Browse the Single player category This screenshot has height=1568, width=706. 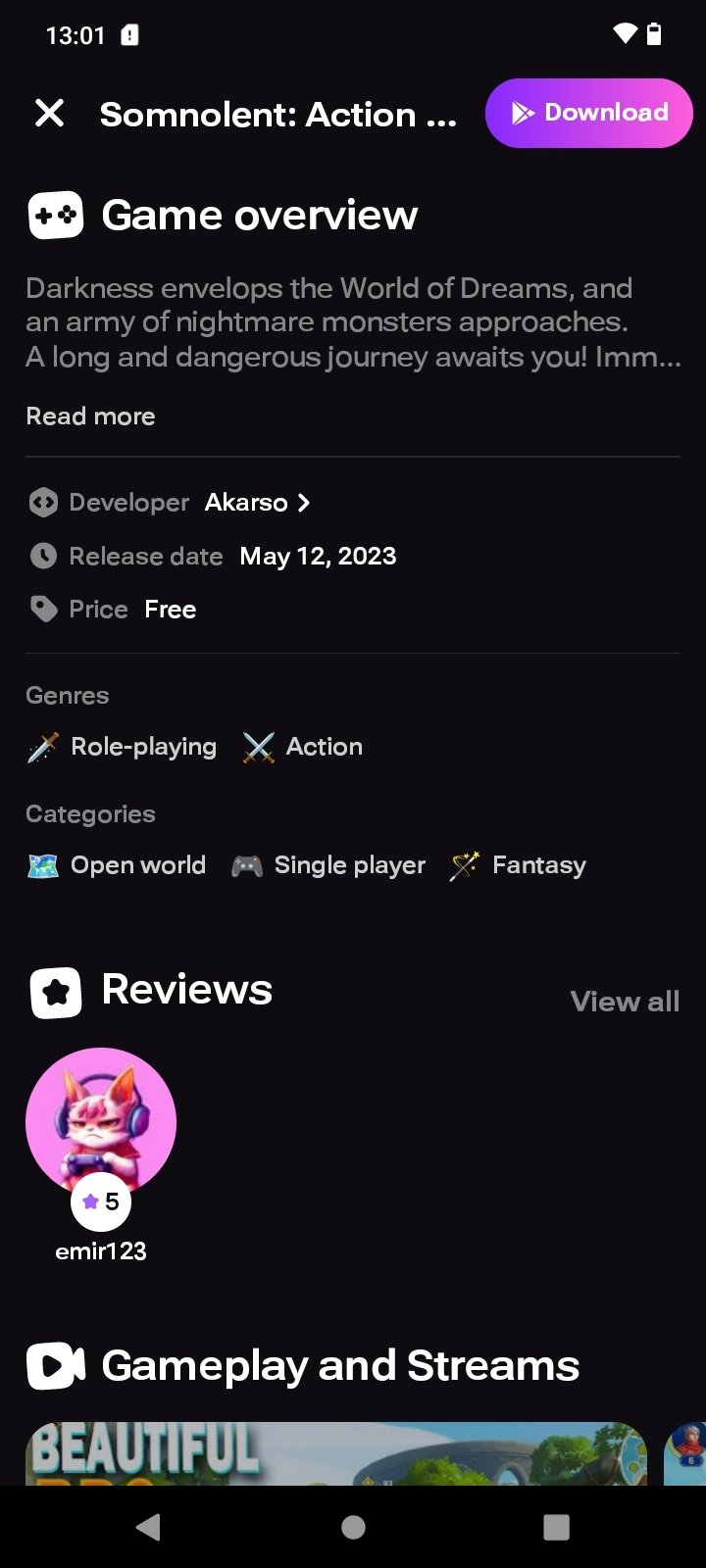(x=328, y=865)
